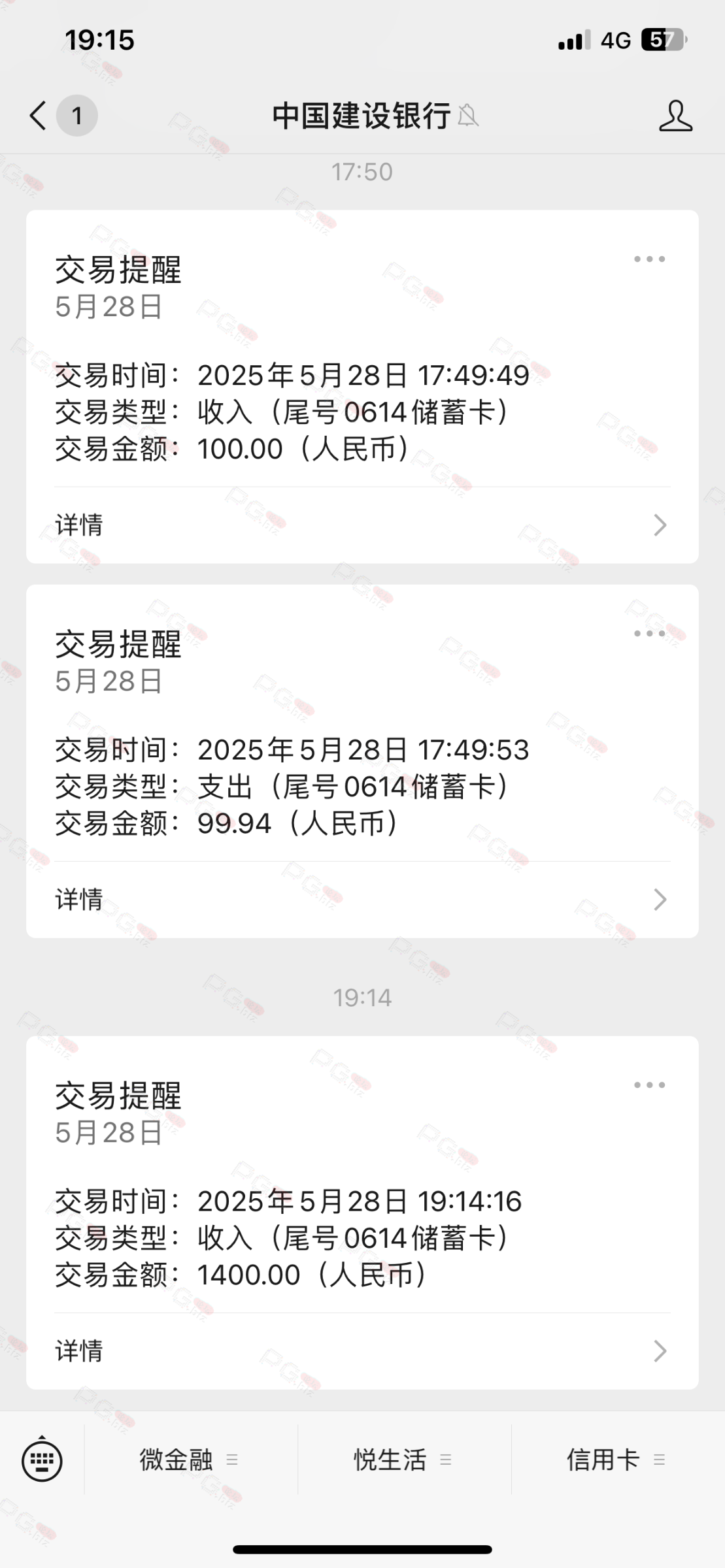Open the account profile icon
This screenshot has height=1568, width=725.
pyautogui.click(x=675, y=116)
